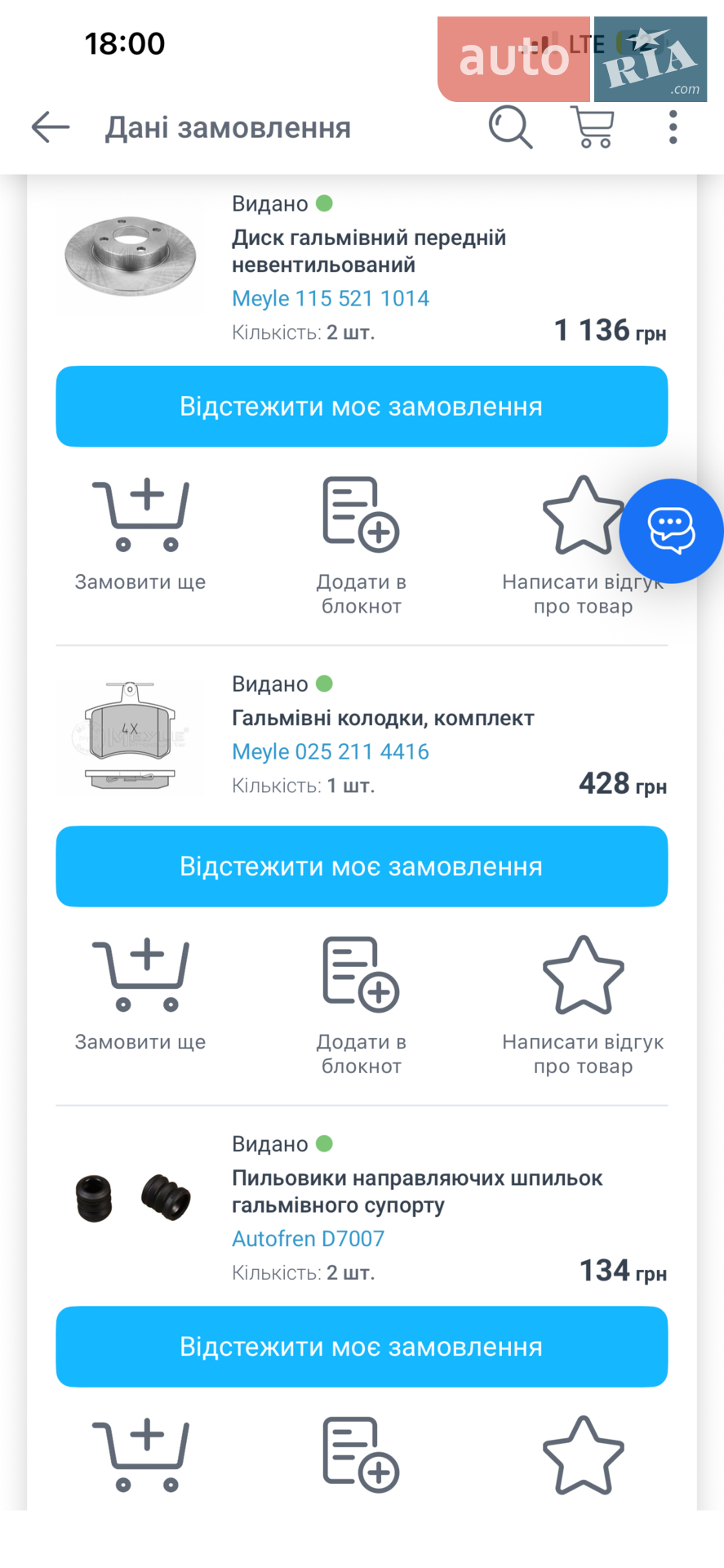Open the shopping cart
The image size is (724, 1568).
593,127
